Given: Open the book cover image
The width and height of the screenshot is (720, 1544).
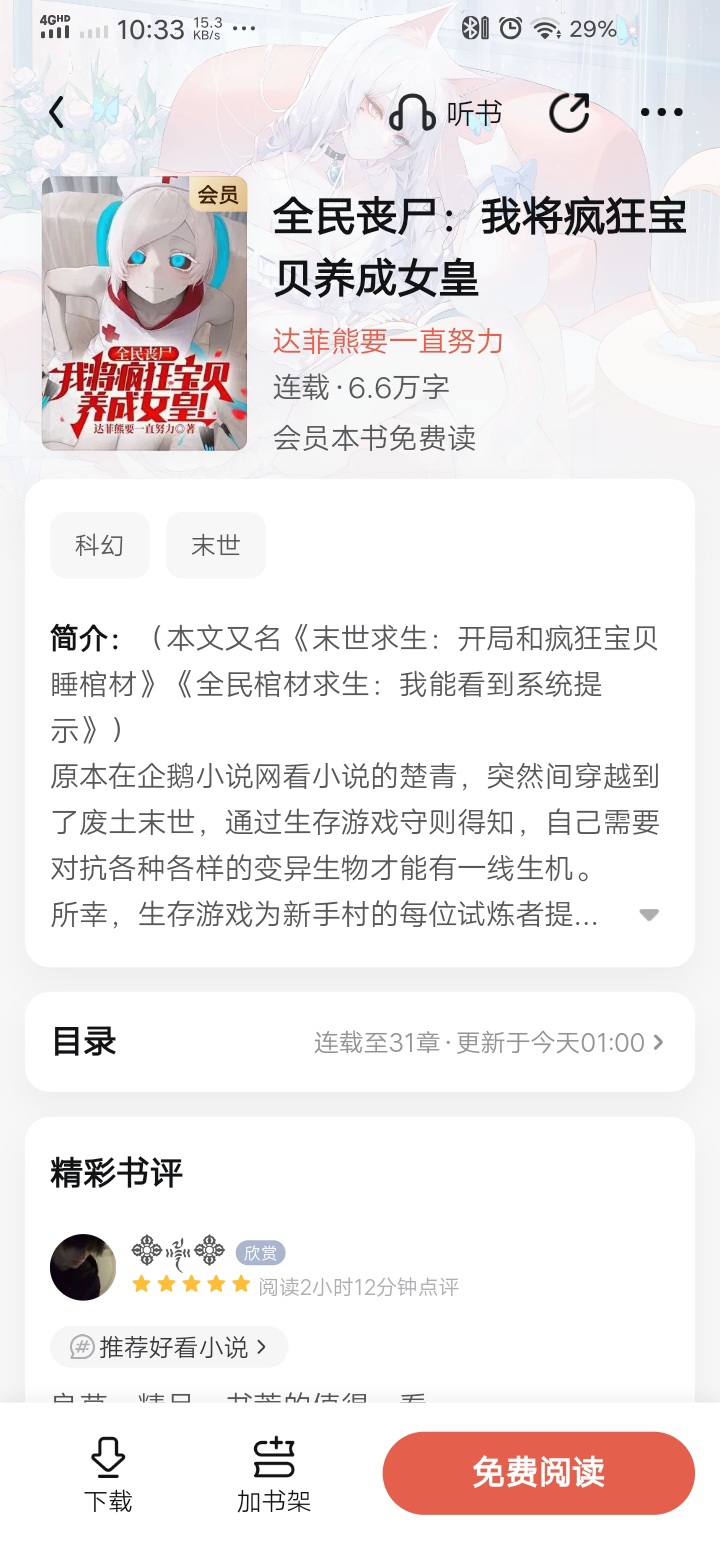Looking at the screenshot, I should (x=144, y=313).
